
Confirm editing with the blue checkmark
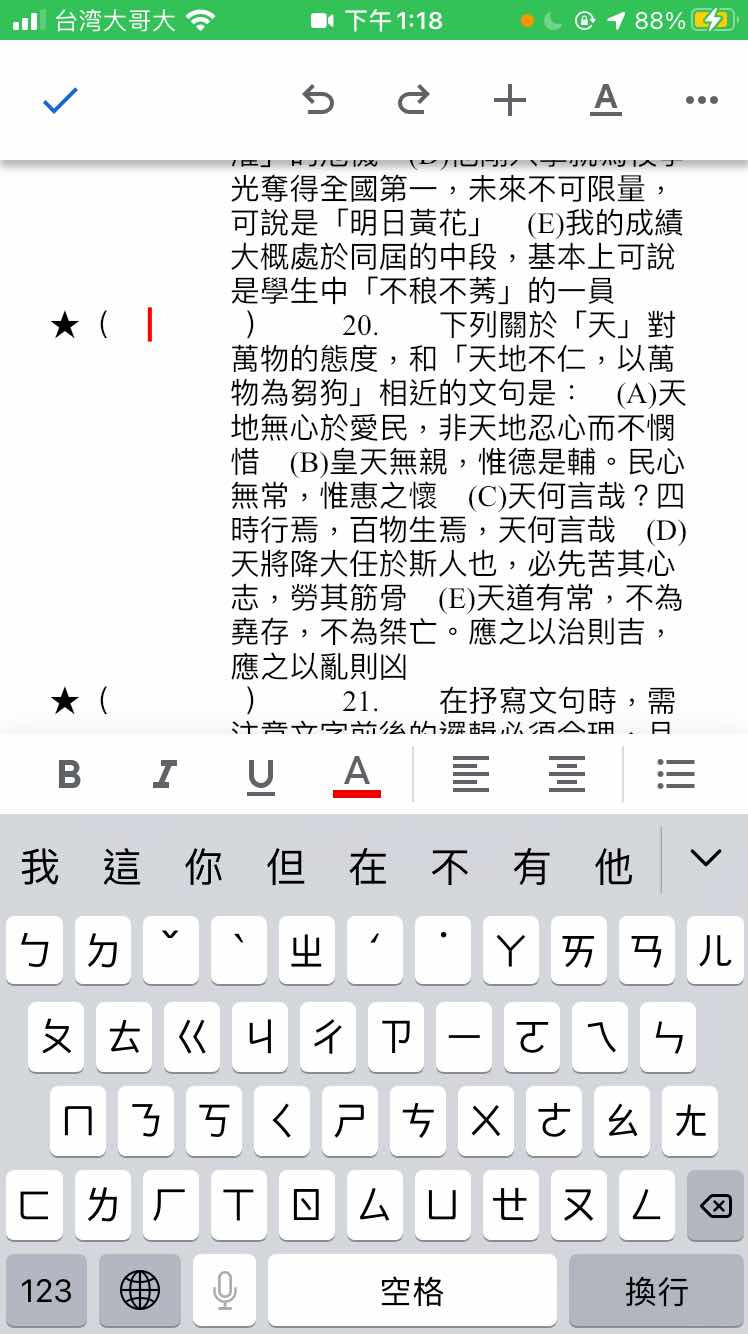(60, 100)
